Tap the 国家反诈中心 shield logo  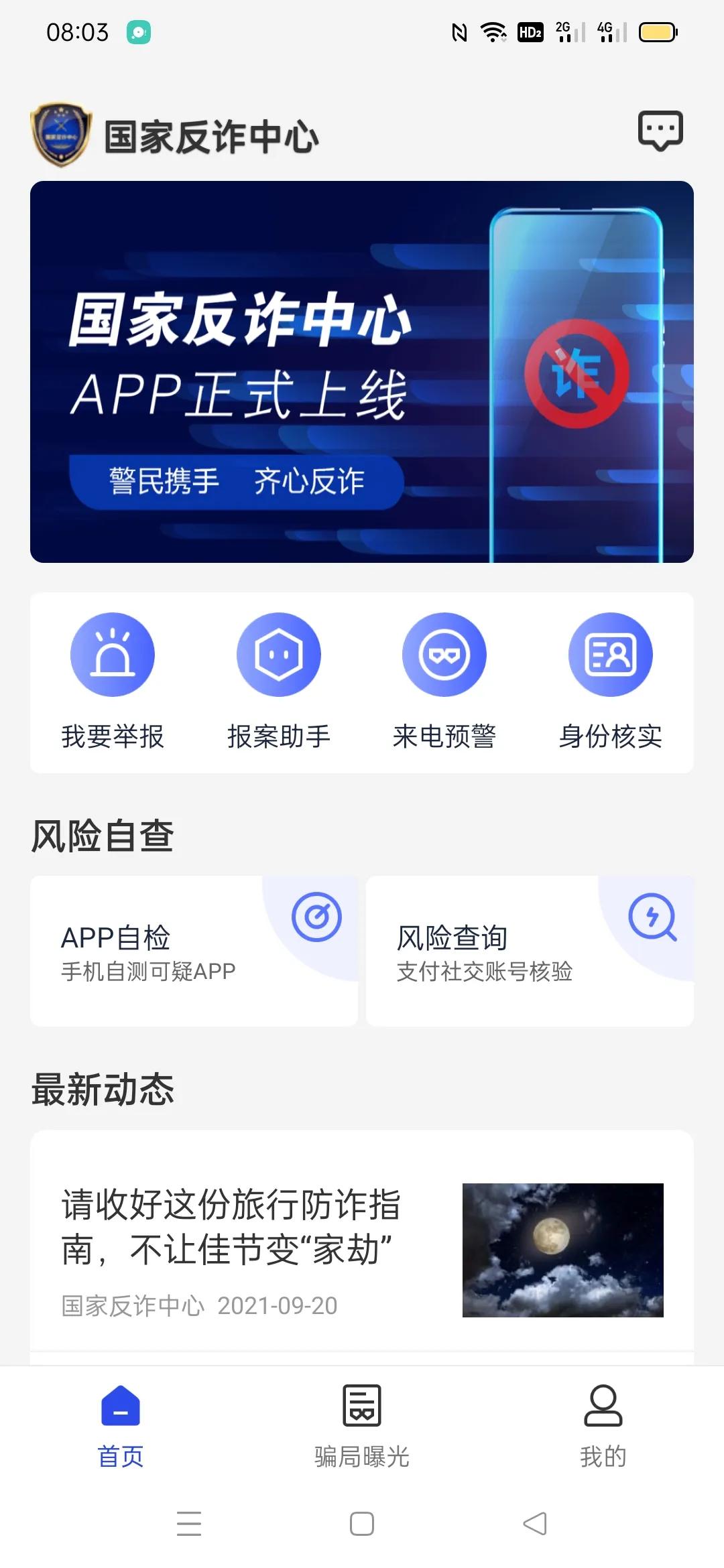pyautogui.click(x=62, y=131)
